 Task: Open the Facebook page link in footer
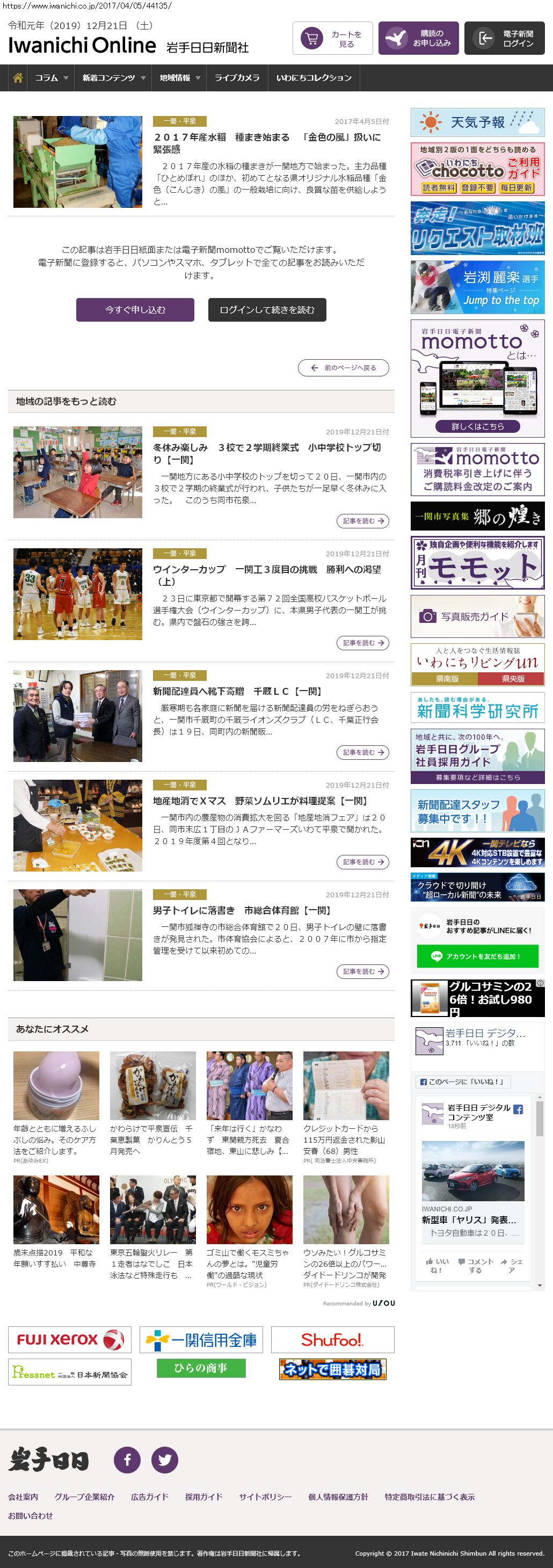click(127, 1460)
